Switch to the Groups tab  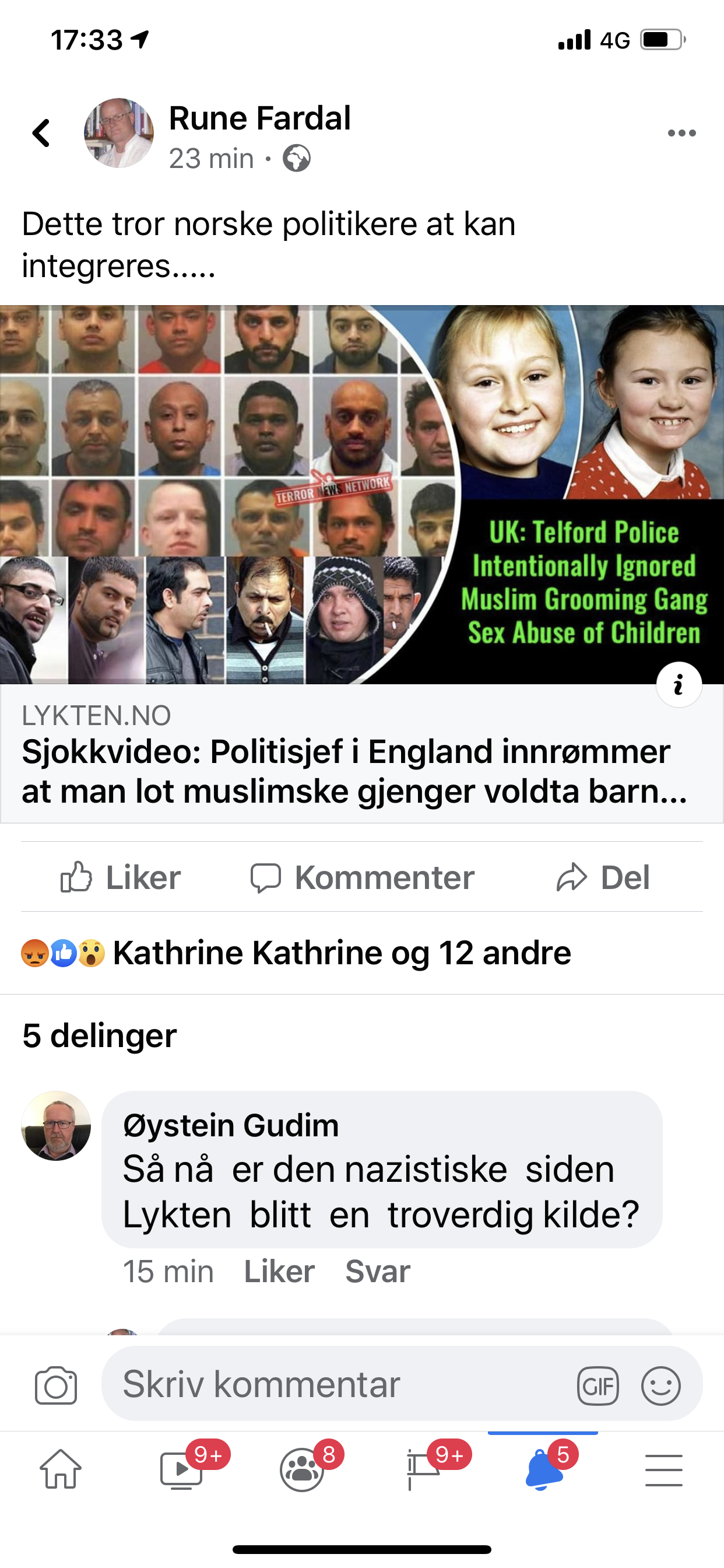303,1469
